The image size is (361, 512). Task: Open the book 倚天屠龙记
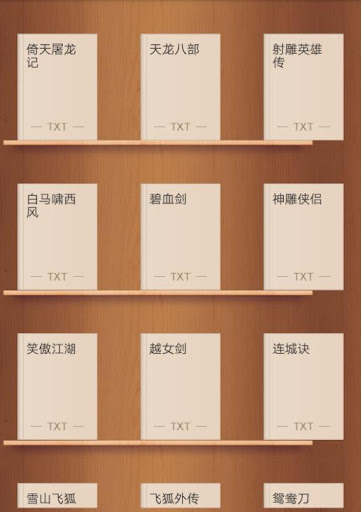57,87
